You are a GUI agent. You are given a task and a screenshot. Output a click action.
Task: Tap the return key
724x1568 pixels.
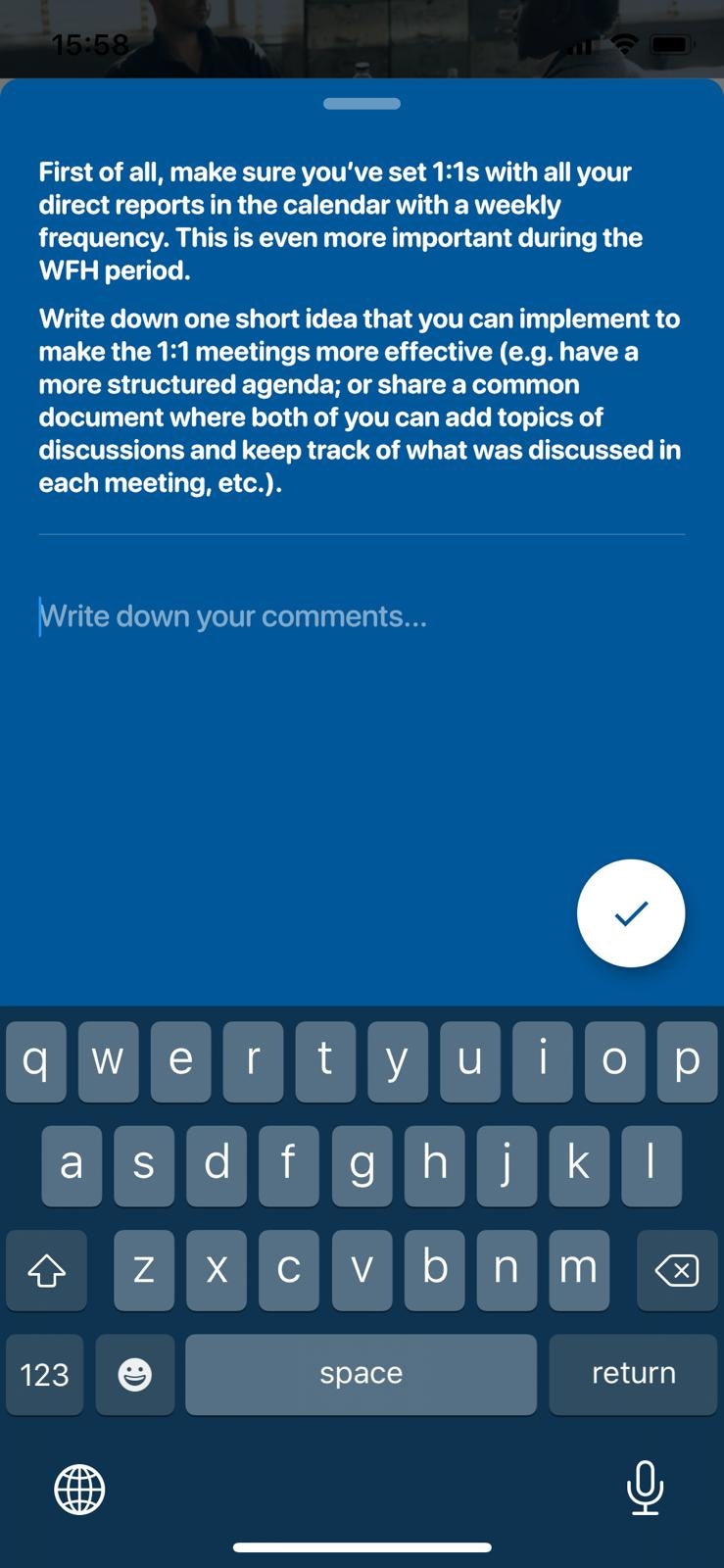point(633,1373)
